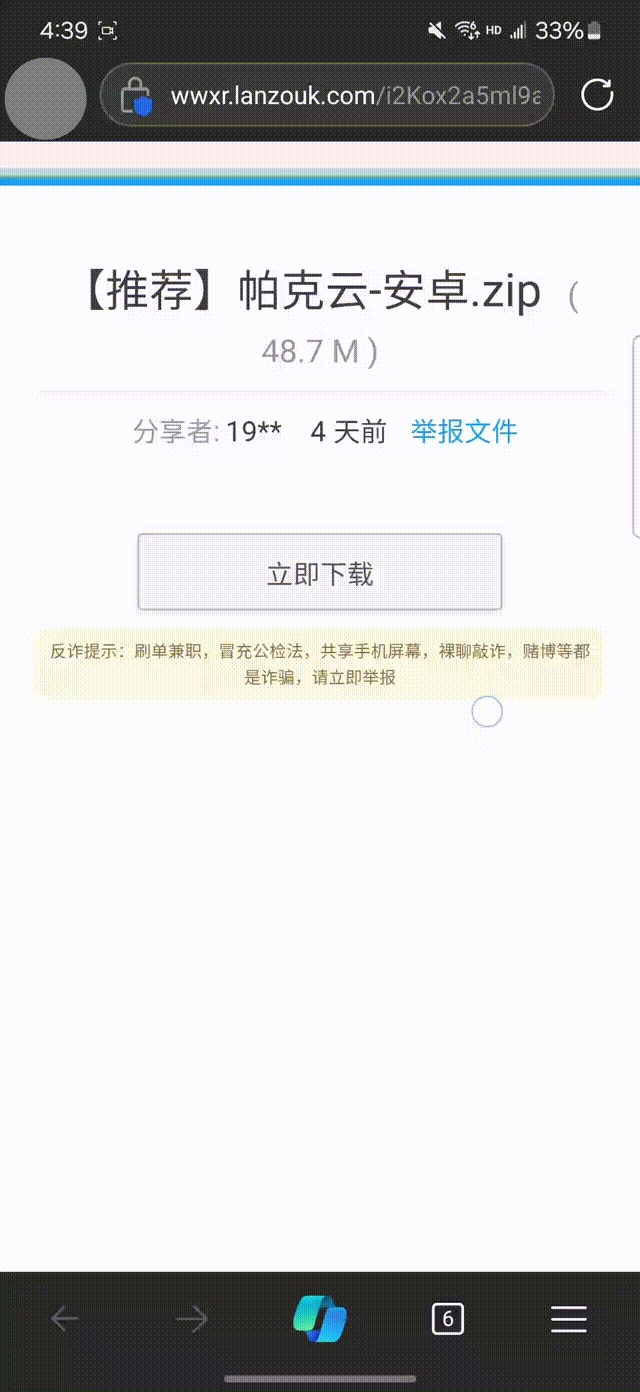
Task: Go back to the previous page
Action: (x=65, y=1319)
